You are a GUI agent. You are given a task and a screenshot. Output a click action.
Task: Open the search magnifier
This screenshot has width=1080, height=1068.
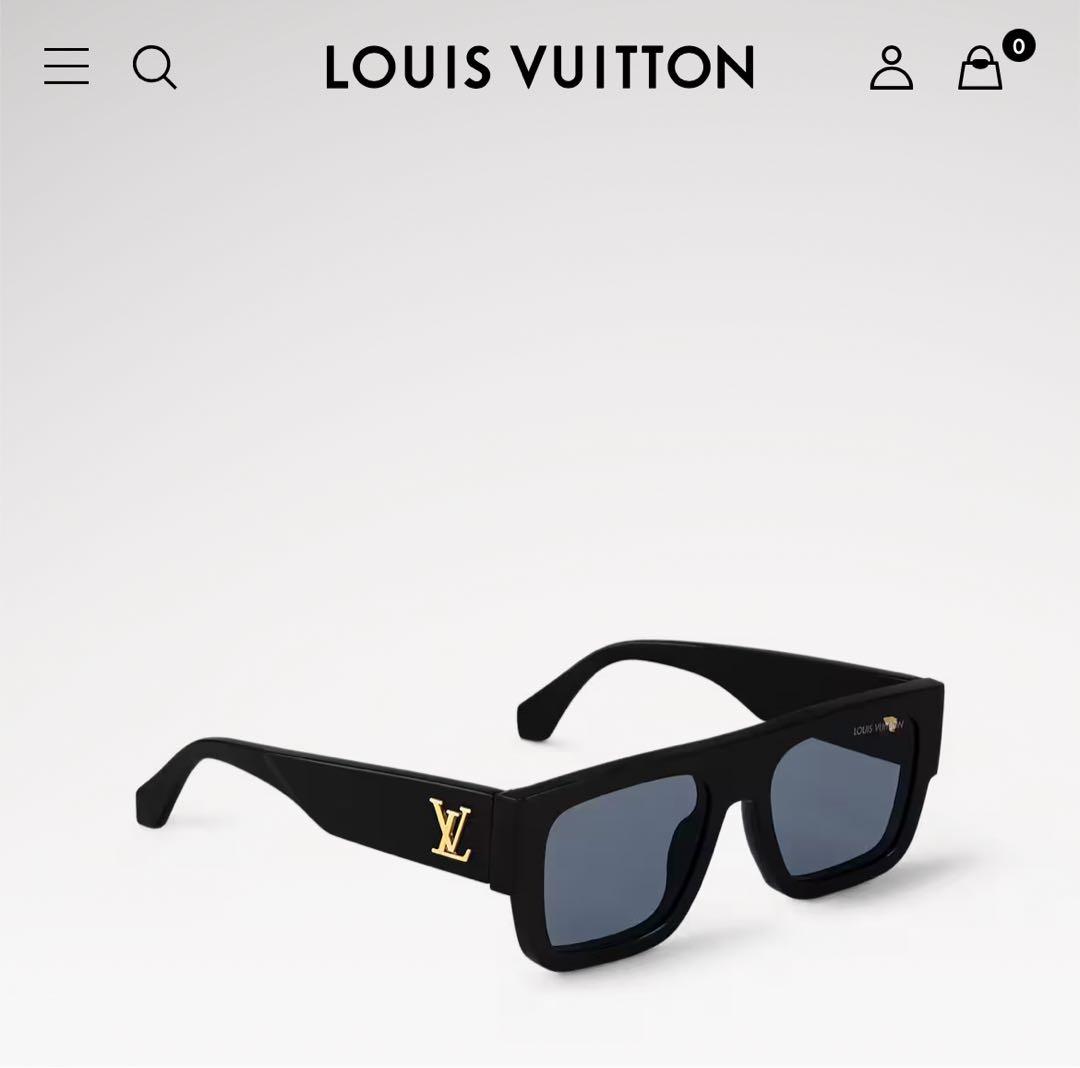pos(154,67)
